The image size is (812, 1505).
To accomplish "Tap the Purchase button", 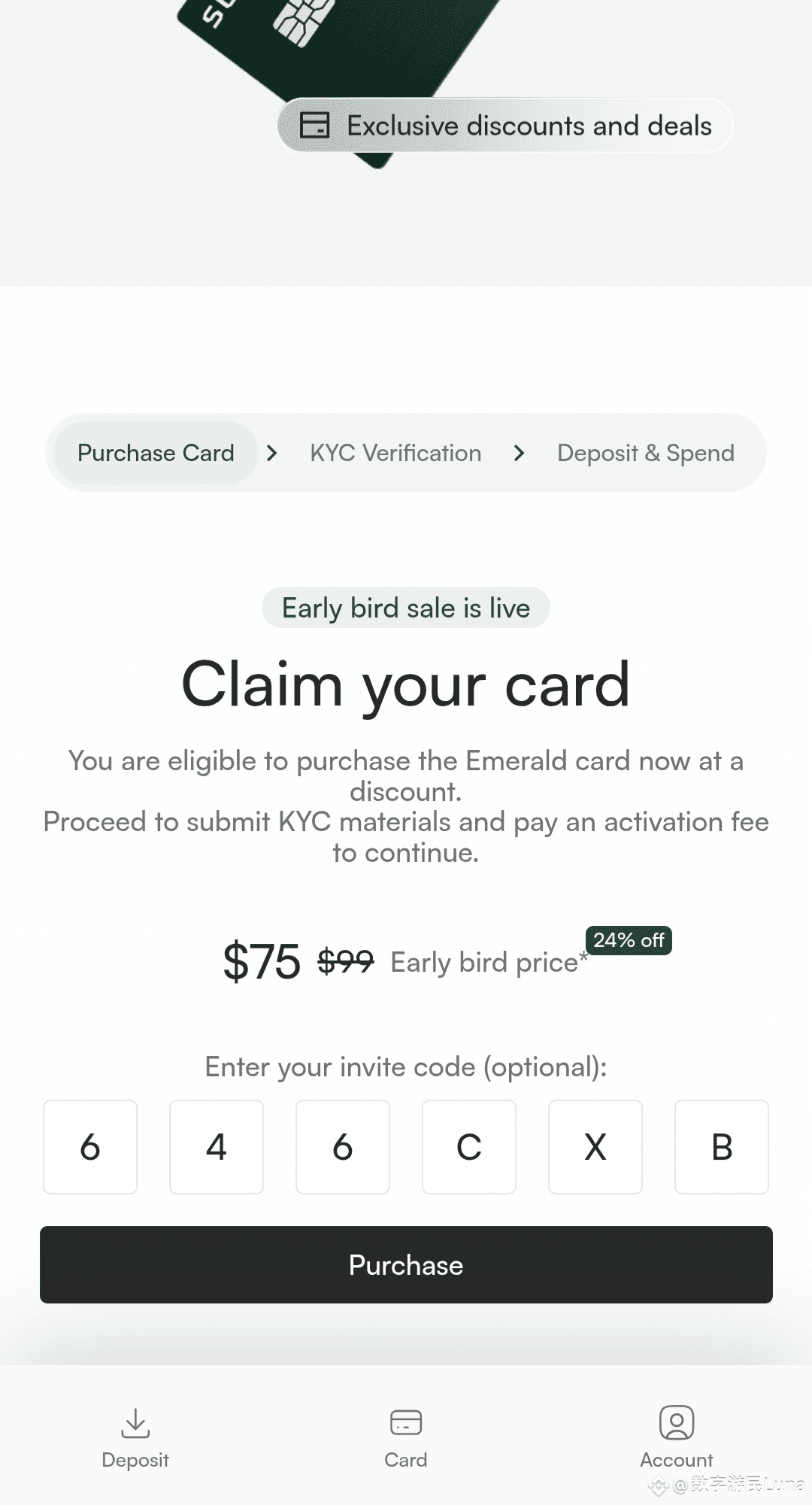I will click(406, 1264).
